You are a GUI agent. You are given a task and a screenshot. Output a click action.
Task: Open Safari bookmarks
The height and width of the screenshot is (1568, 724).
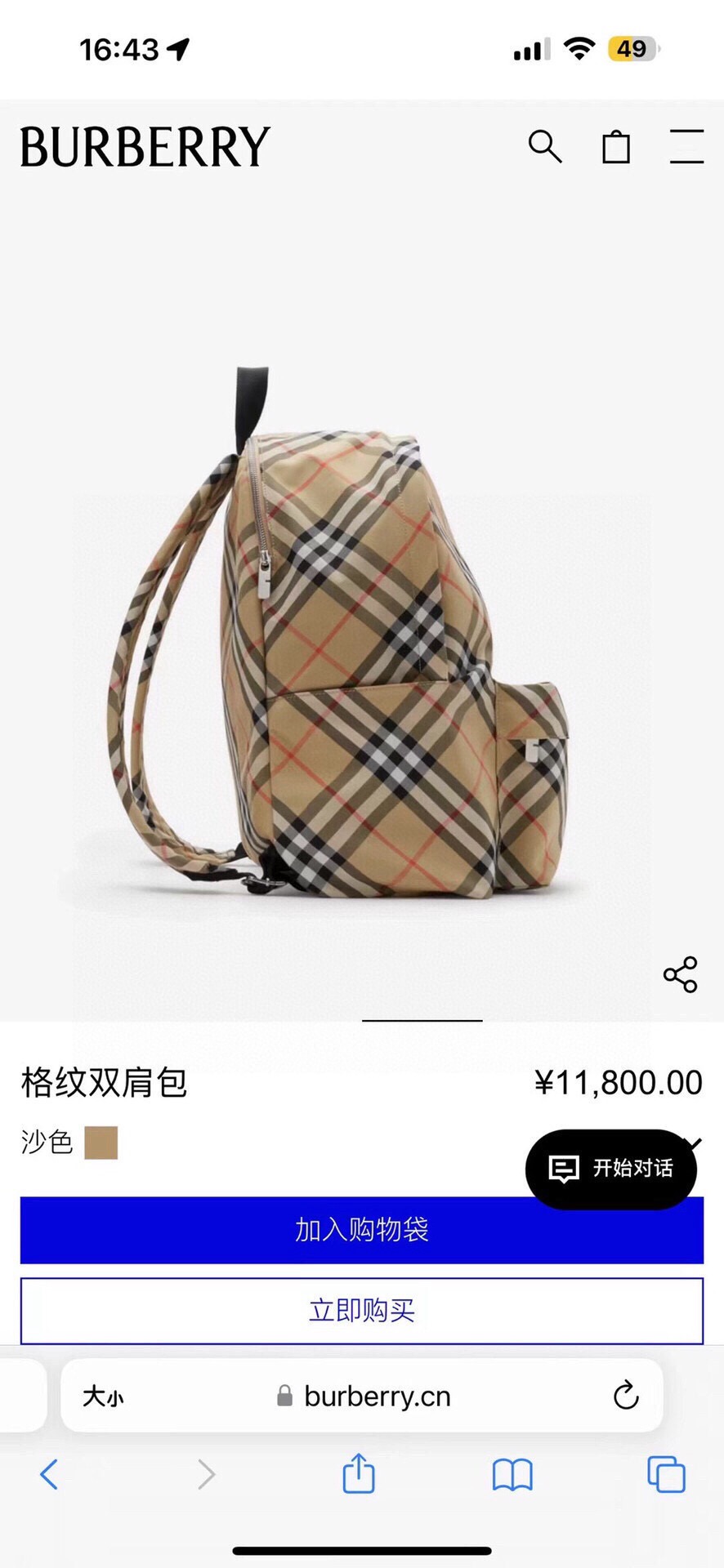tap(512, 1475)
